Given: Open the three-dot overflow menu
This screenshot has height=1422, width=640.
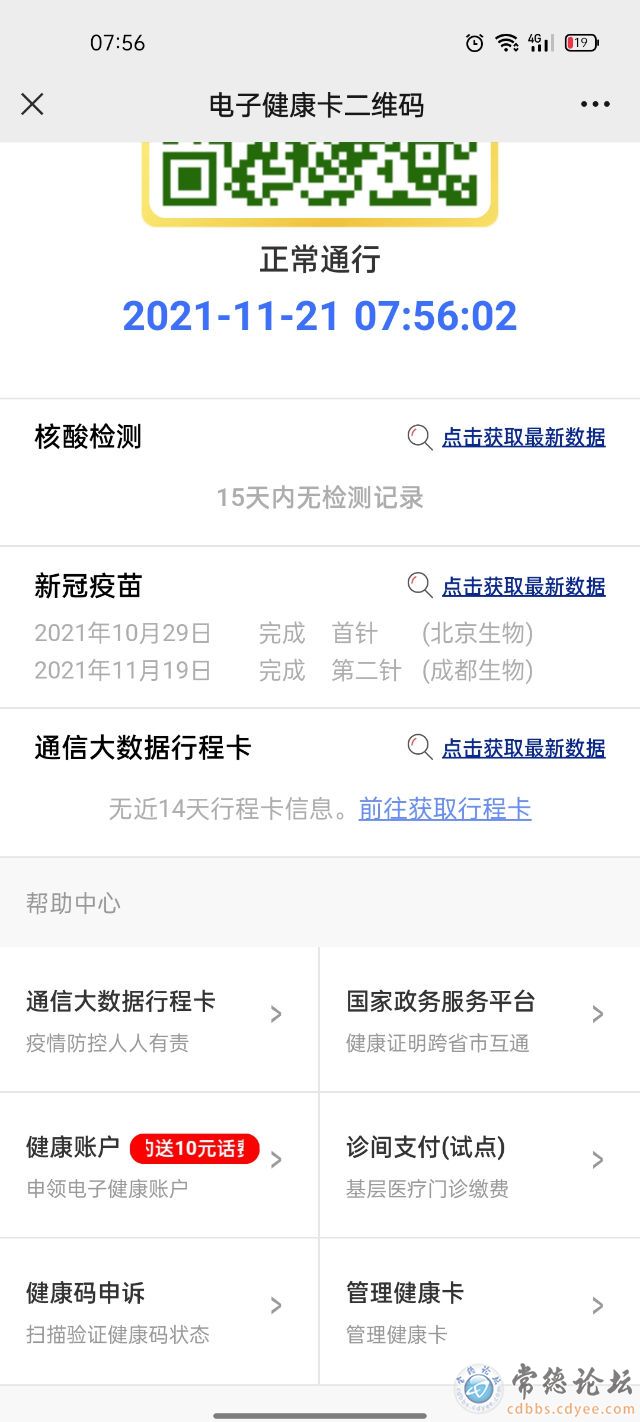Looking at the screenshot, I should pyautogui.click(x=595, y=104).
